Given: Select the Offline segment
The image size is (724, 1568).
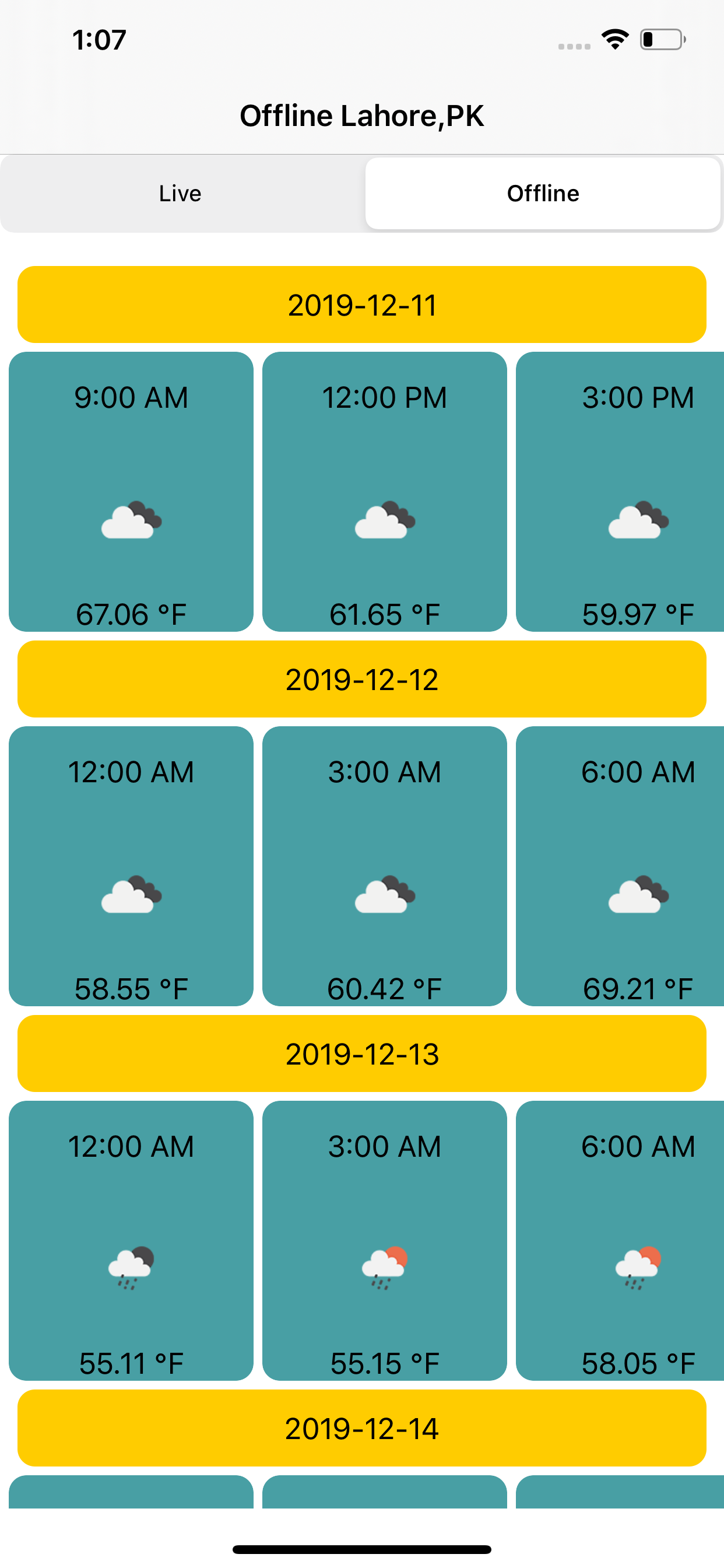Looking at the screenshot, I should point(543,194).
